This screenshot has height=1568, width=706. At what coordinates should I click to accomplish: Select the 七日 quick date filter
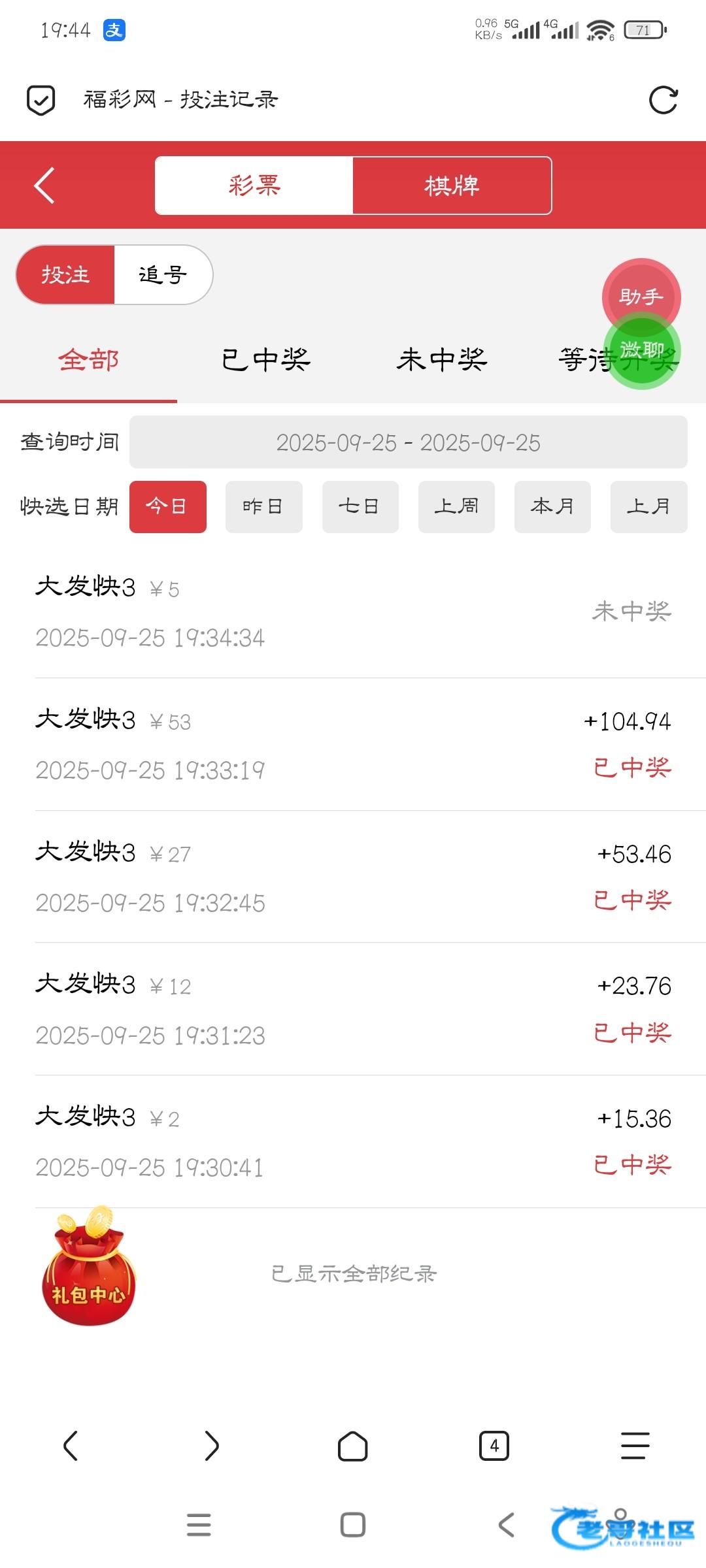pyautogui.click(x=360, y=507)
